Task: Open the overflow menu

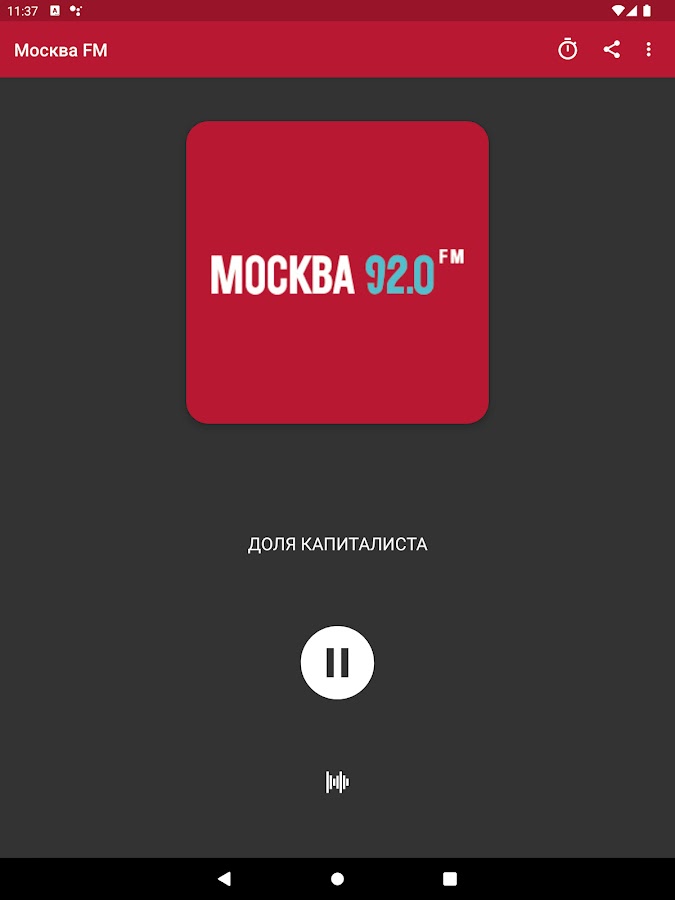Action: 648,49
